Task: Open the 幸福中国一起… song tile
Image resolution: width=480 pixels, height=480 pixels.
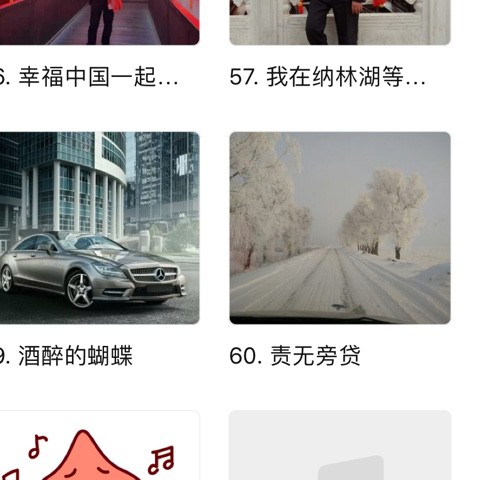Action: click(x=99, y=22)
